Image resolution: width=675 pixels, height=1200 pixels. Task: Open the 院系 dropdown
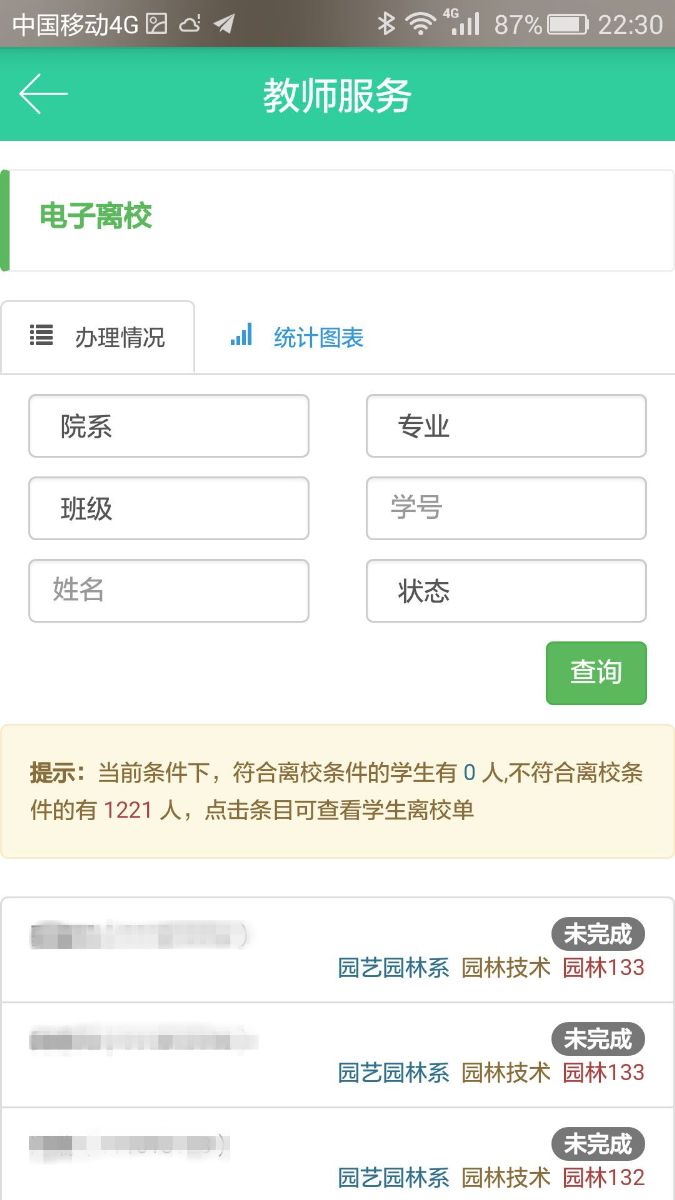point(168,426)
